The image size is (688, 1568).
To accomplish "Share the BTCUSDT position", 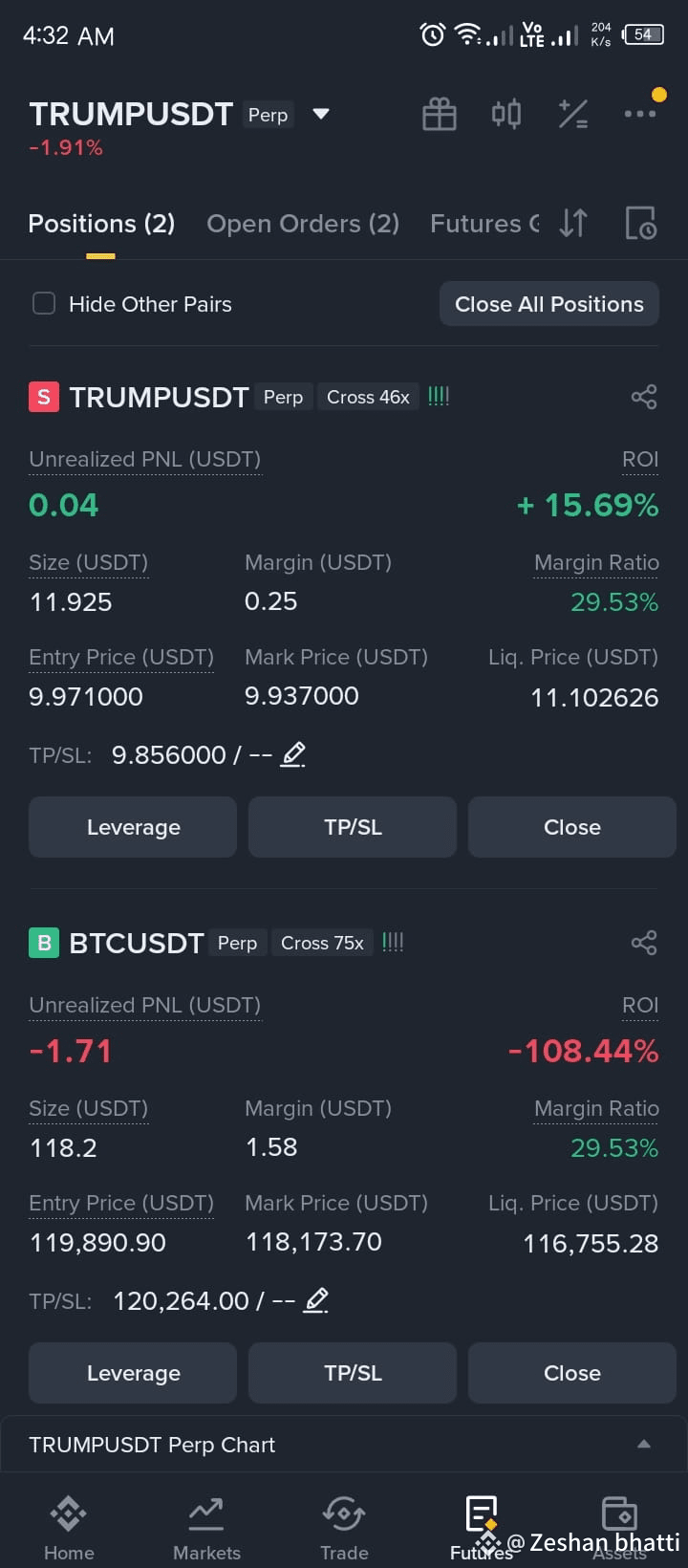I will tap(643, 942).
